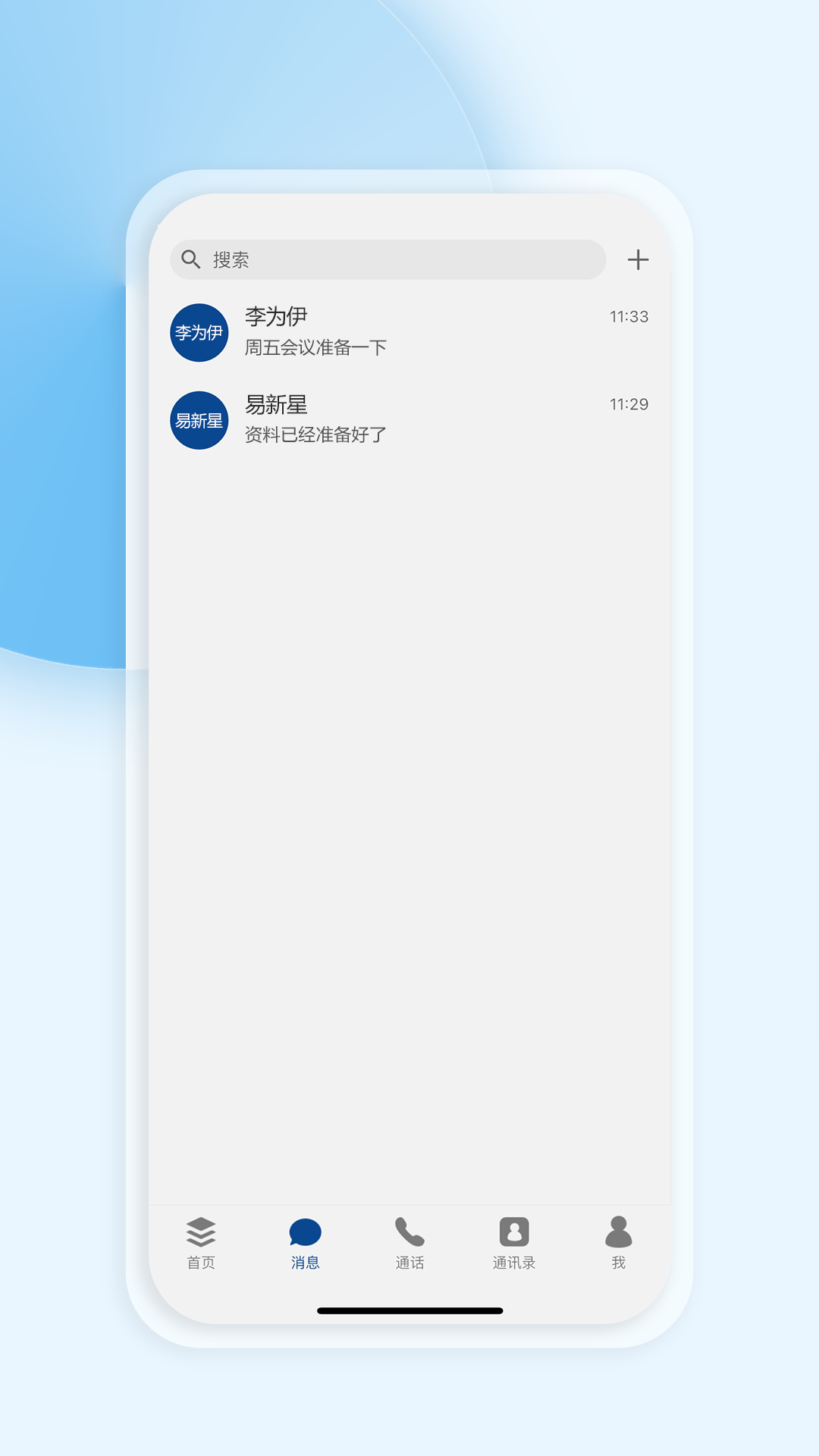
Task: Open 李为伊's circular avatar
Action: (199, 331)
